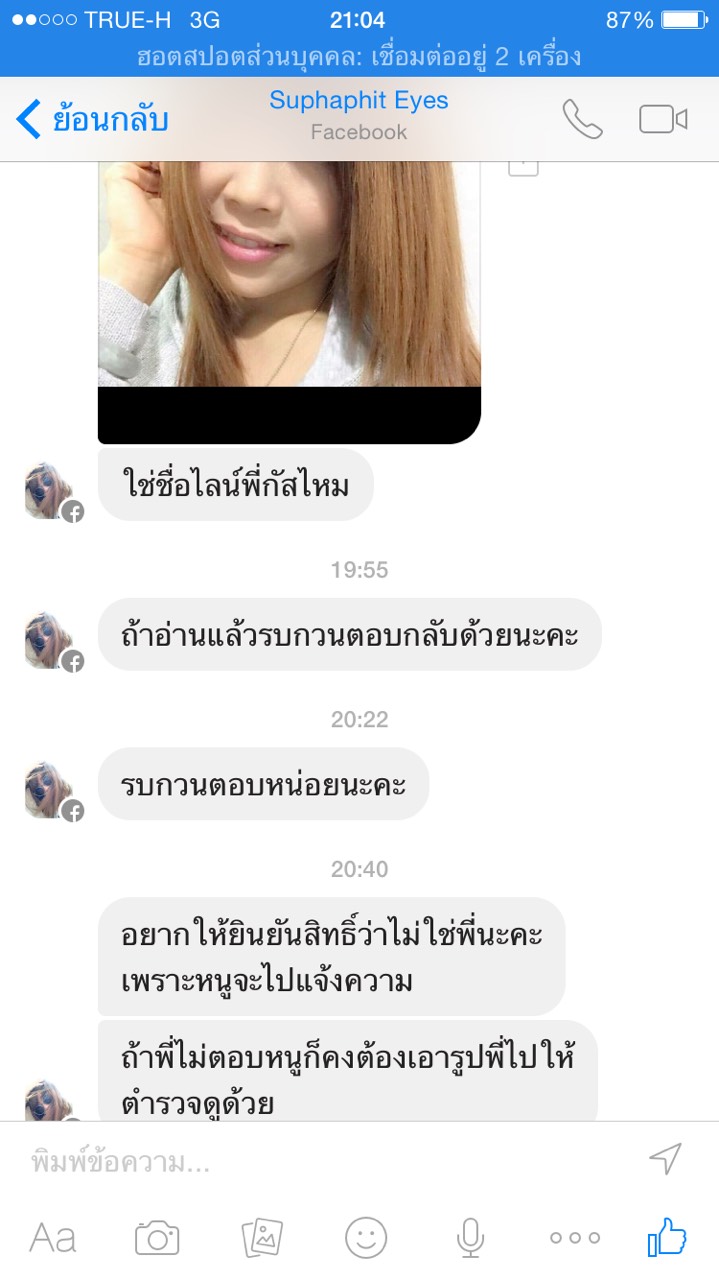Share location with the arrow icon
Screen dimensions: 719x1280
pos(665,1159)
